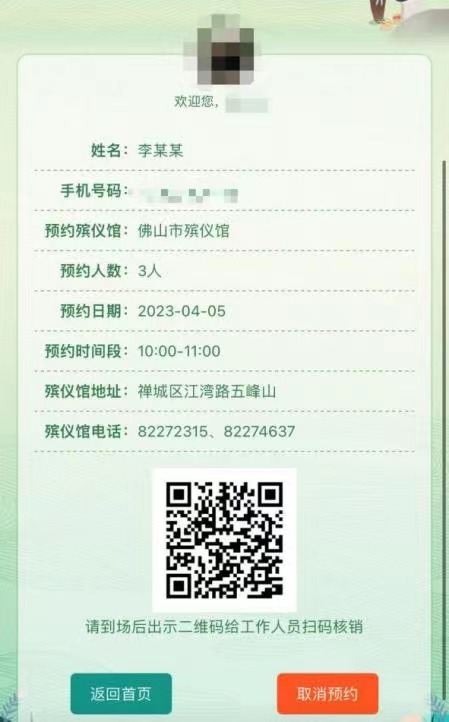Return to home page via 返回首页
The height and width of the screenshot is (722, 449).
coord(121,693)
